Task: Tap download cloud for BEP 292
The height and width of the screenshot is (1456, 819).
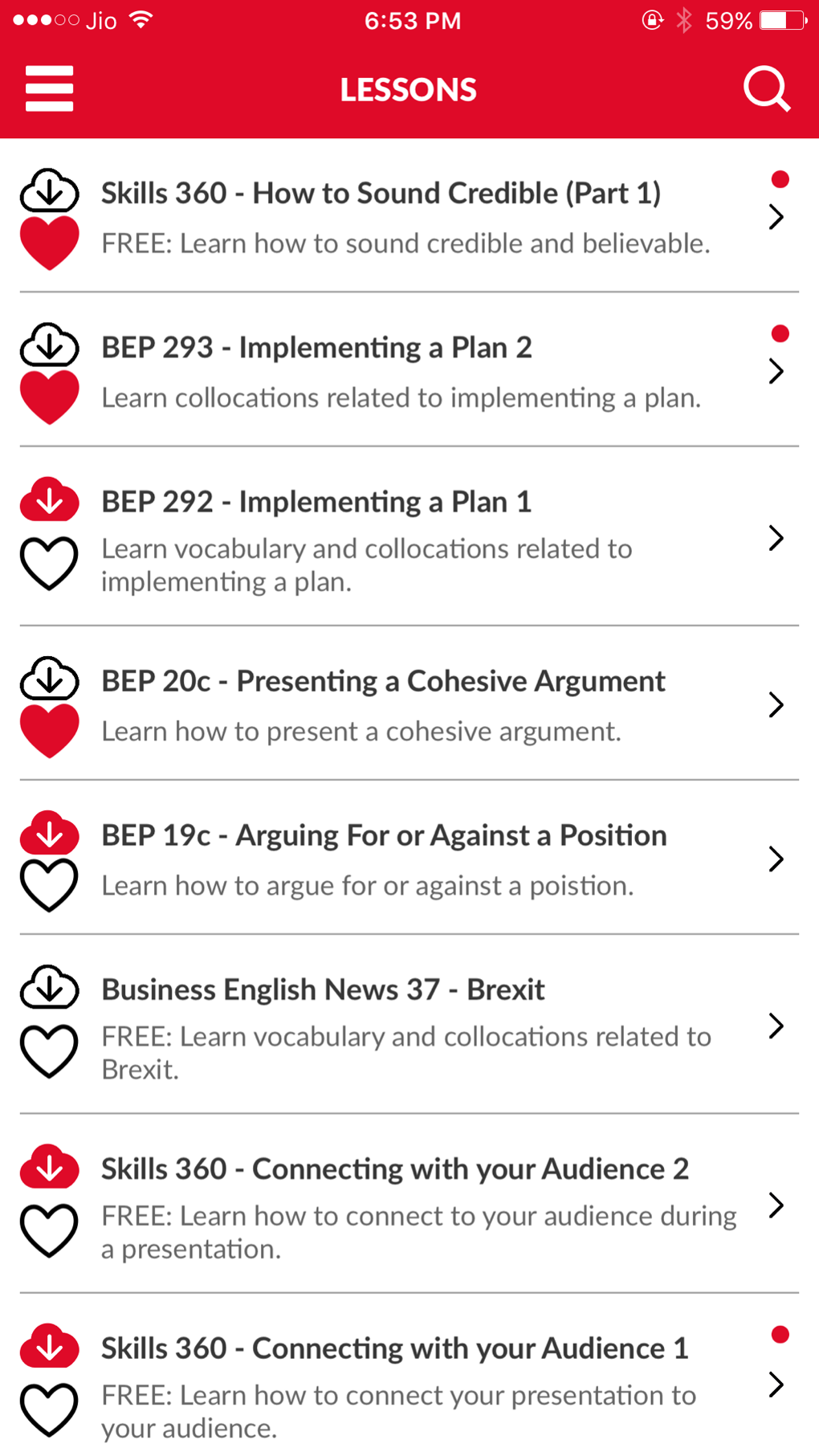Action: click(50, 499)
